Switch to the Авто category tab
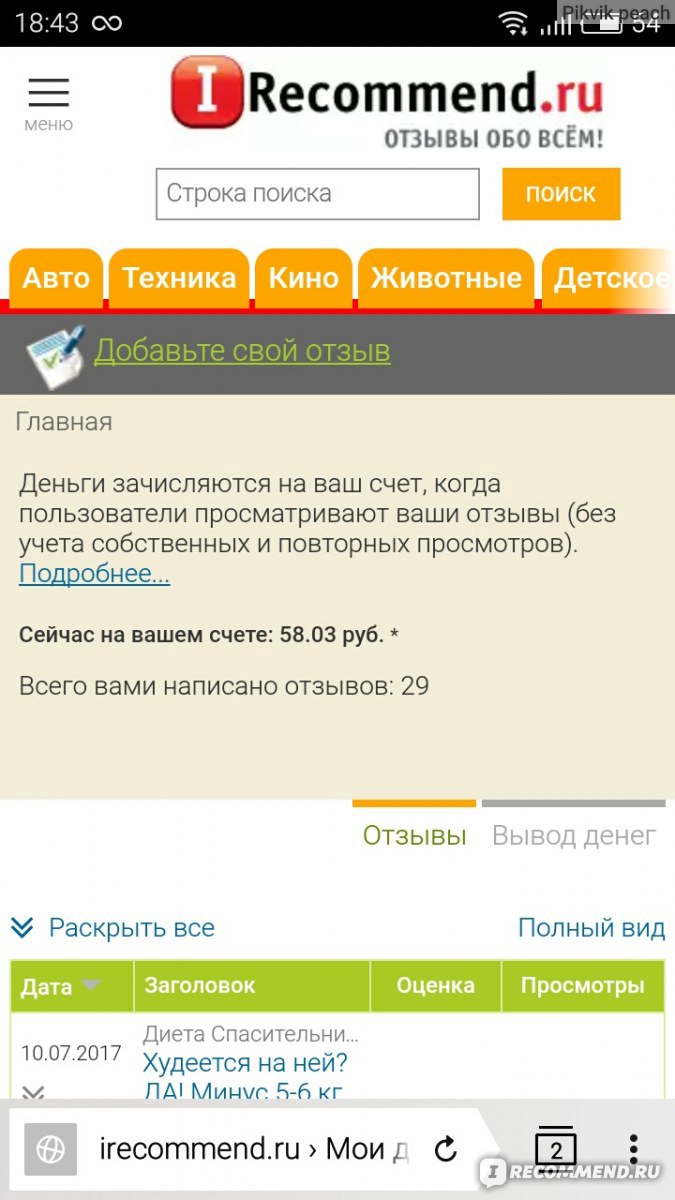 (56, 278)
